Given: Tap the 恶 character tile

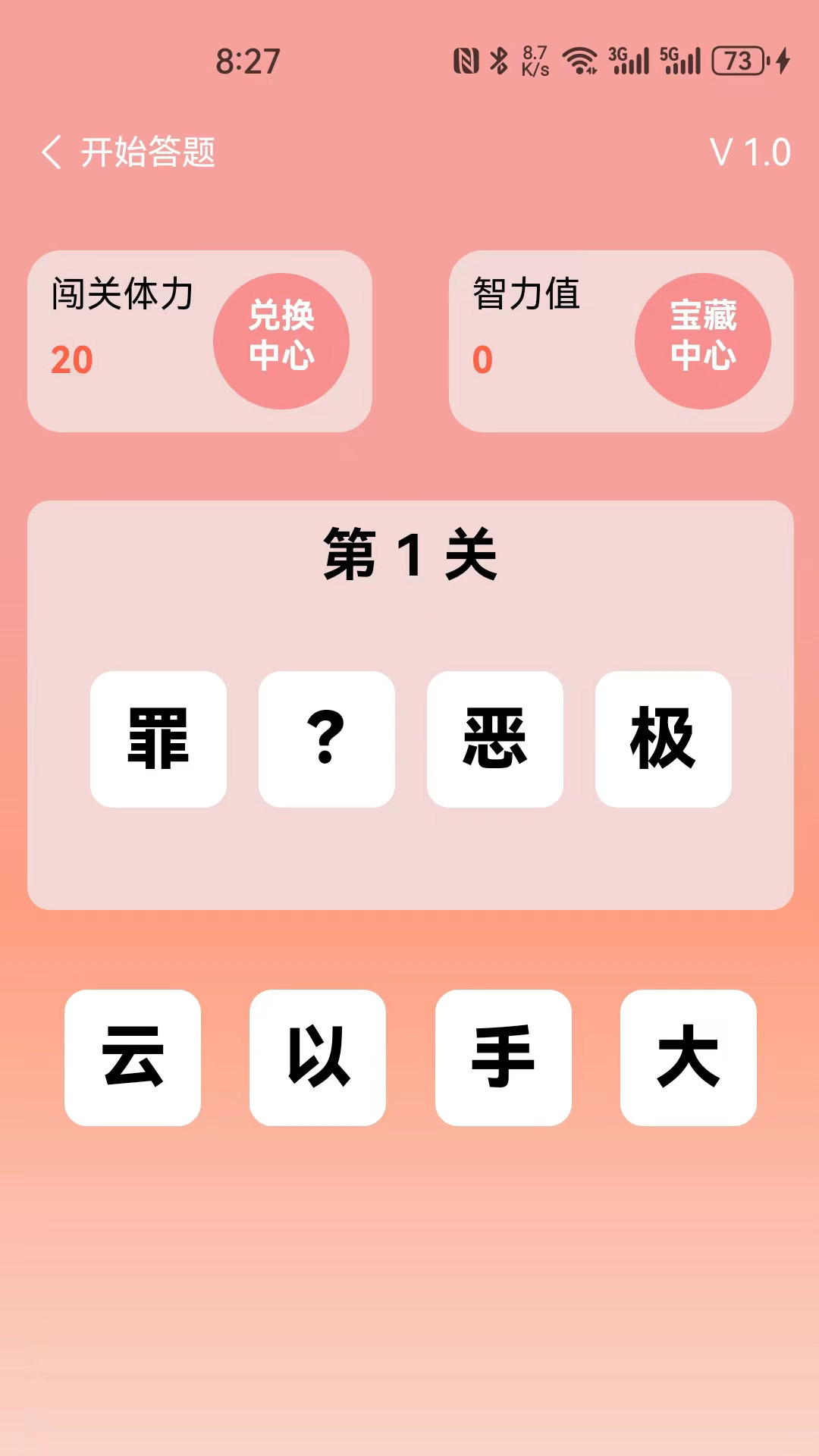Looking at the screenshot, I should [x=494, y=739].
